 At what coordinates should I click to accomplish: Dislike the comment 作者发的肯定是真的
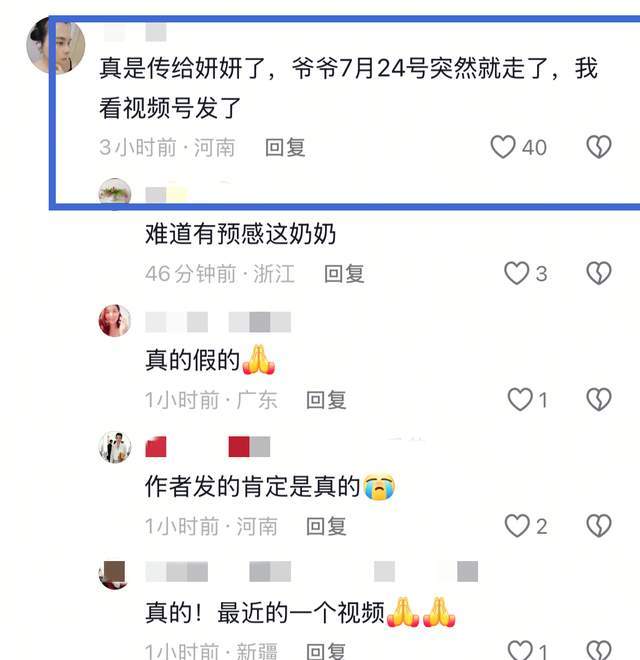tap(598, 526)
